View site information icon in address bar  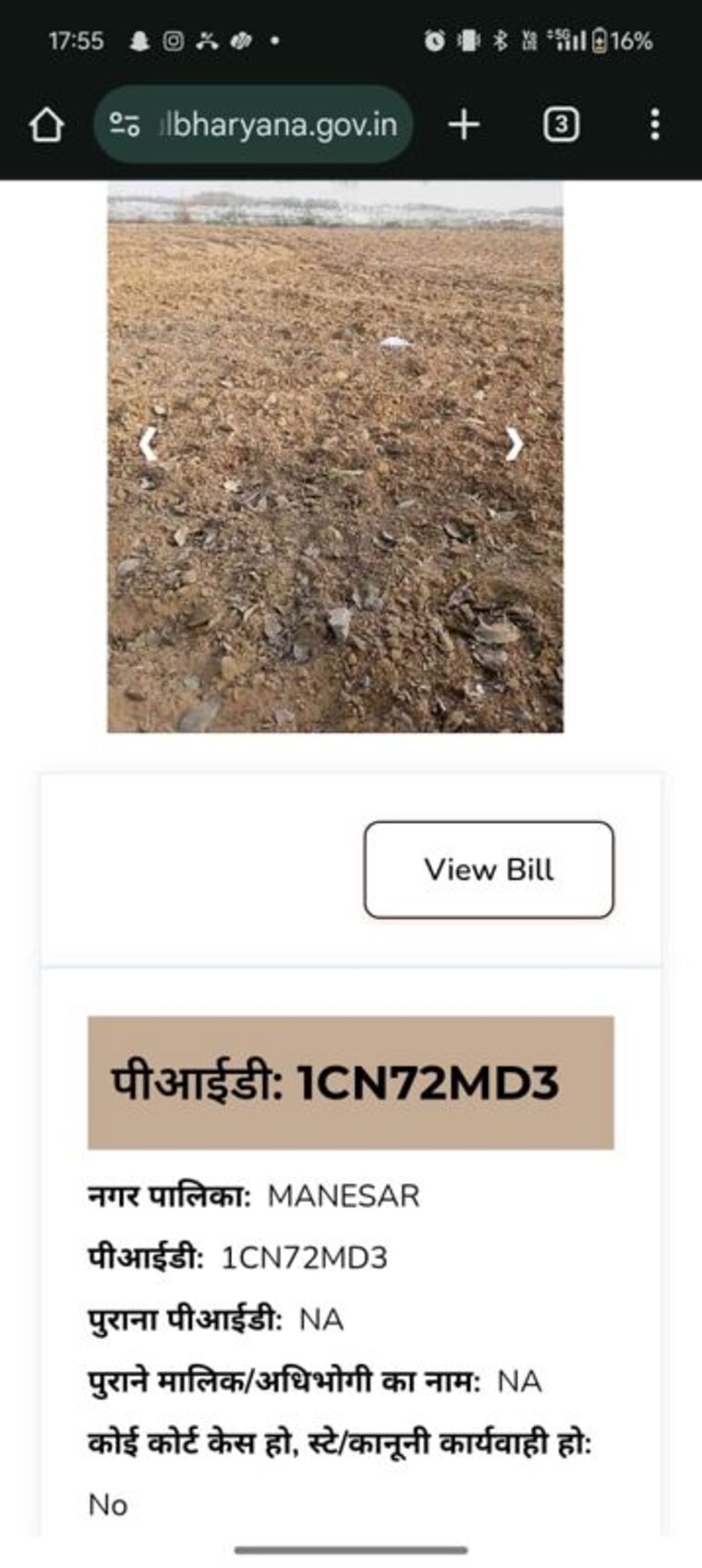click(x=125, y=125)
